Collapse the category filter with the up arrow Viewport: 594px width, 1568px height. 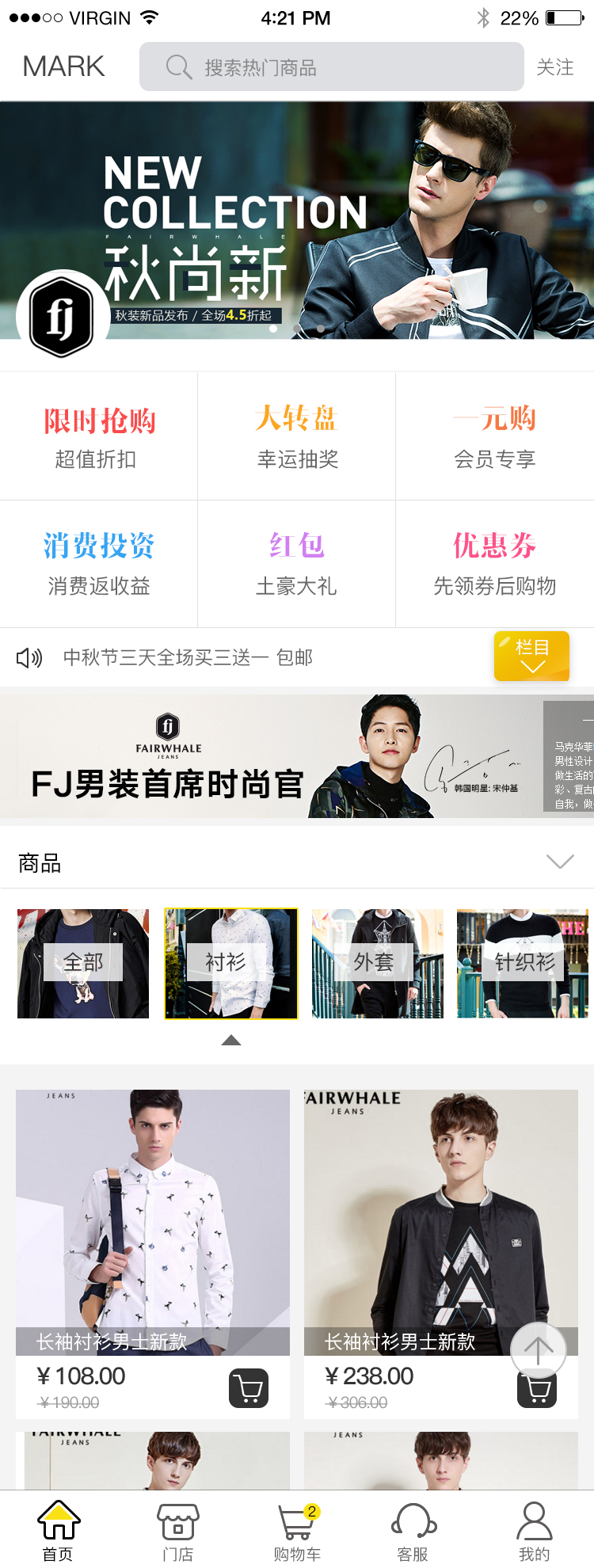tap(230, 1041)
